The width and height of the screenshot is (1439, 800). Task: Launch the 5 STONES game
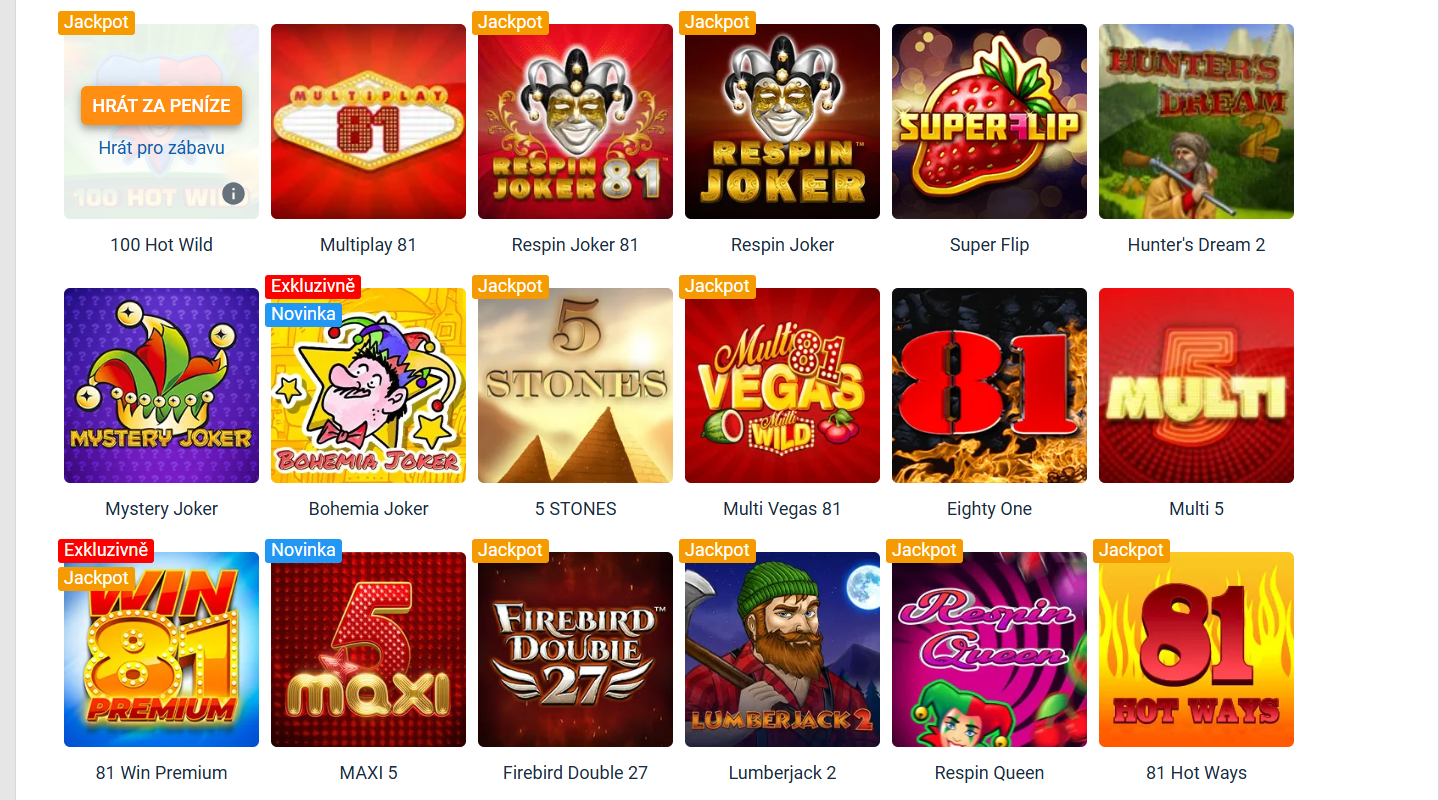[575, 386]
